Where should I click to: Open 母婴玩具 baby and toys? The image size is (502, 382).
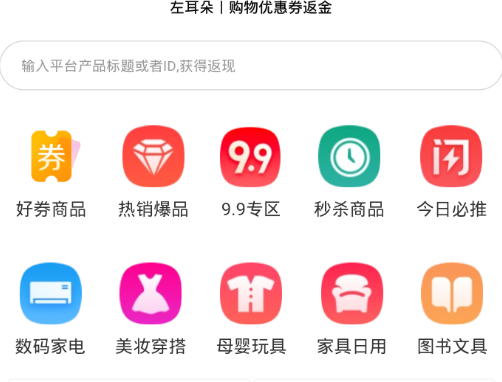click(x=251, y=309)
